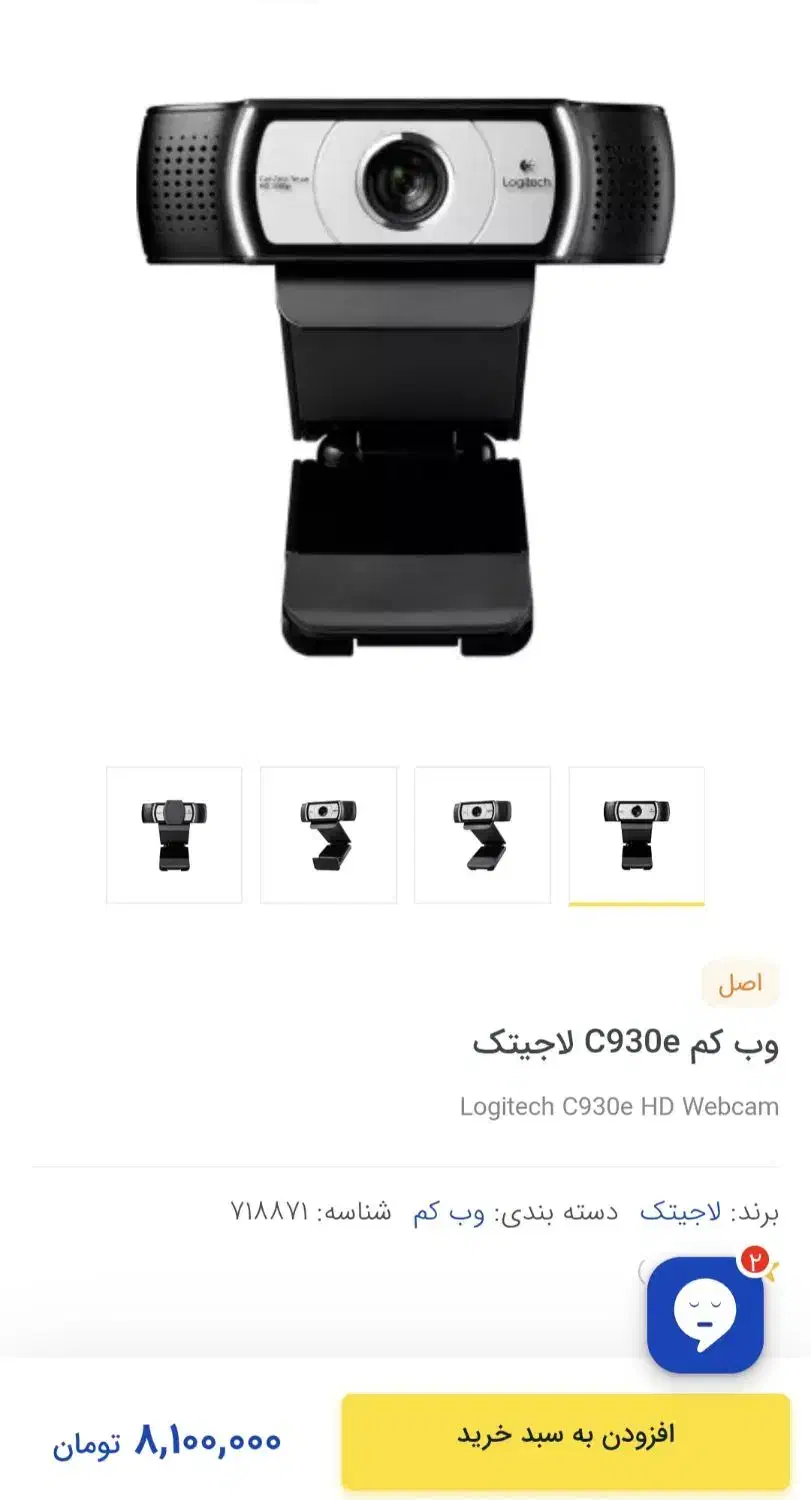The image size is (811, 1500).
Task: Click the Logitech C930e HD Webcam subtitle
Action: click(621, 1107)
